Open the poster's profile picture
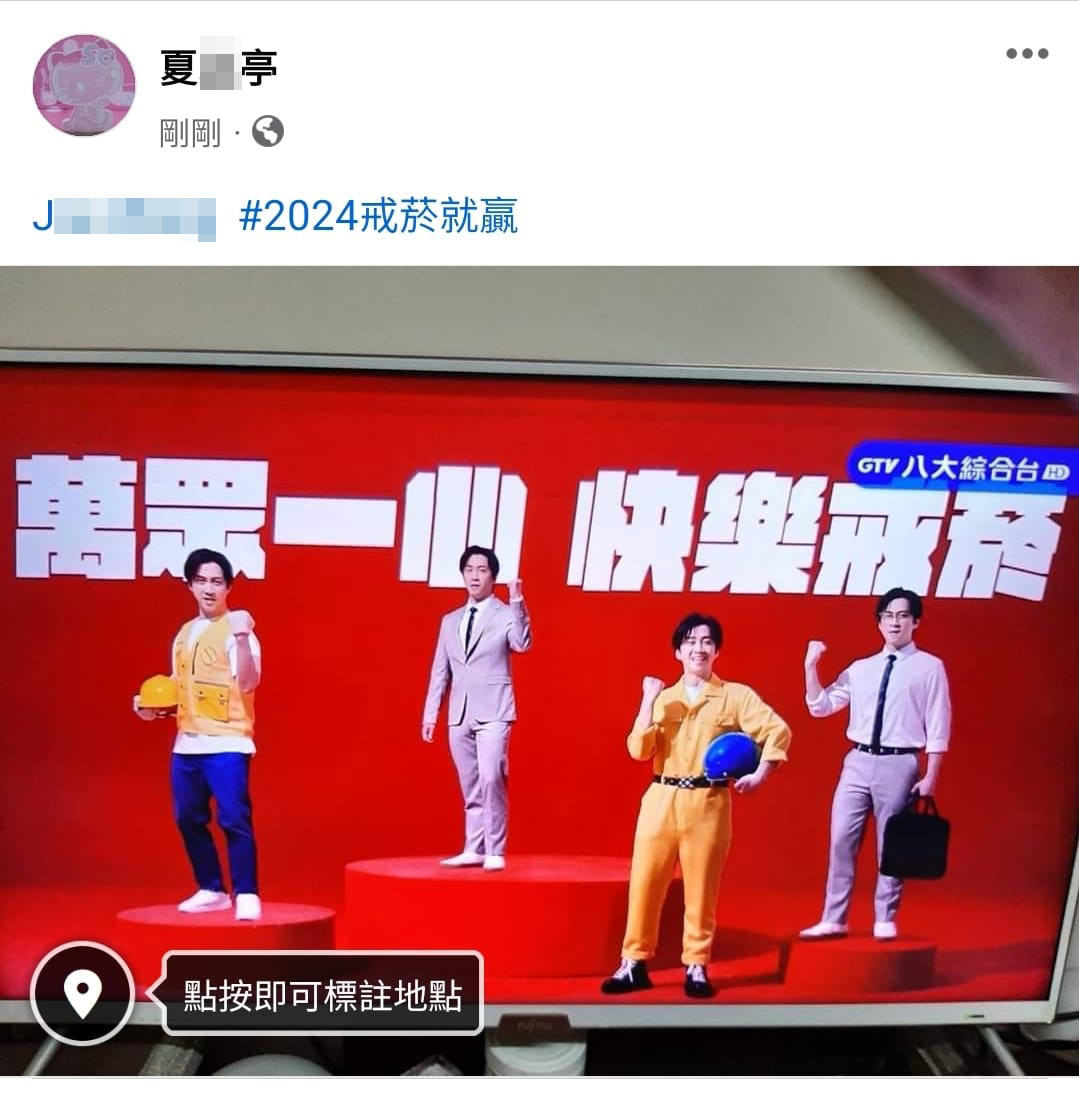The height and width of the screenshot is (1102, 1079). [84, 85]
